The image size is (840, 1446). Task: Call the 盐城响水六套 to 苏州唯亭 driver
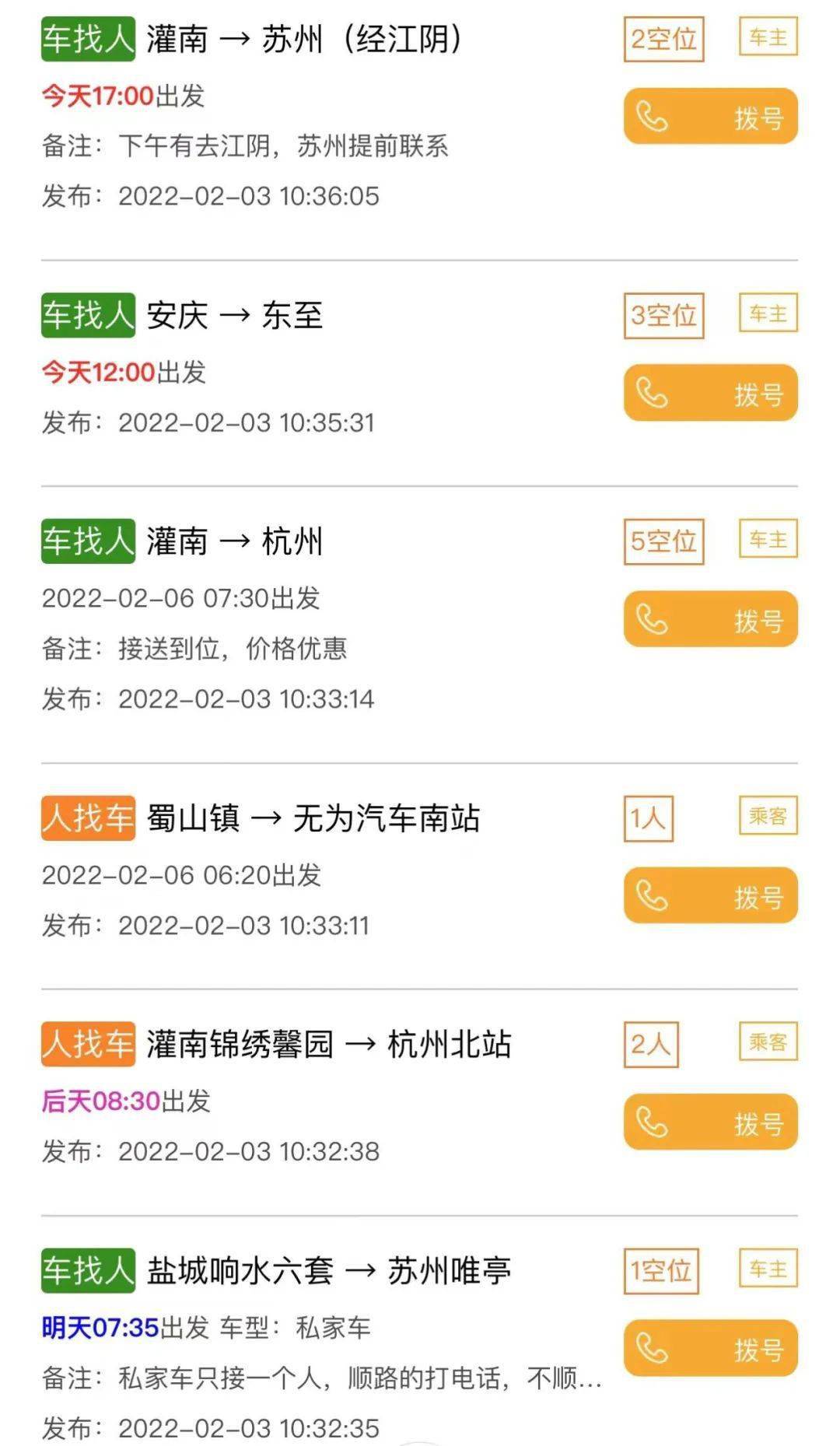(710, 1348)
